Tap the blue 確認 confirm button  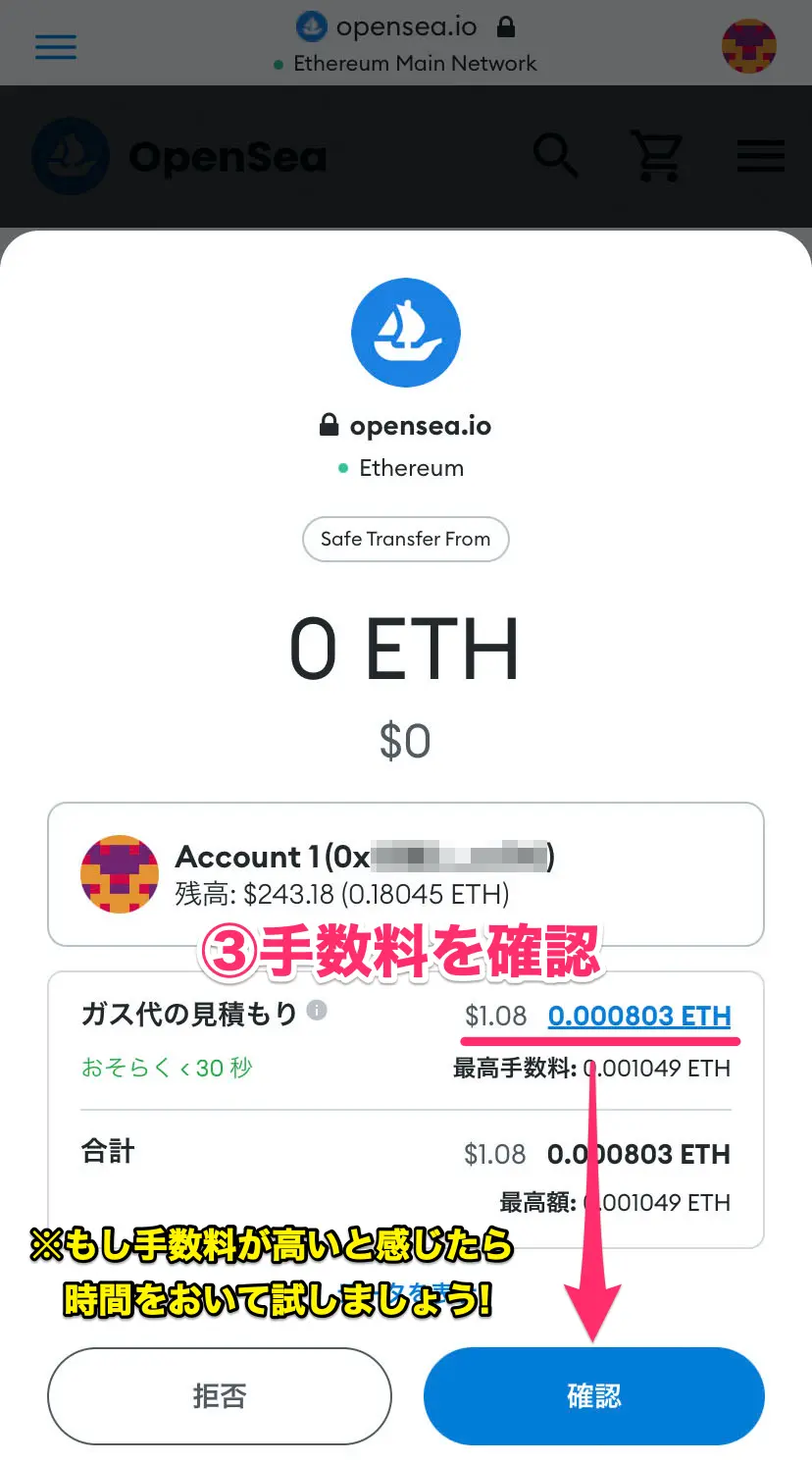tap(593, 1395)
